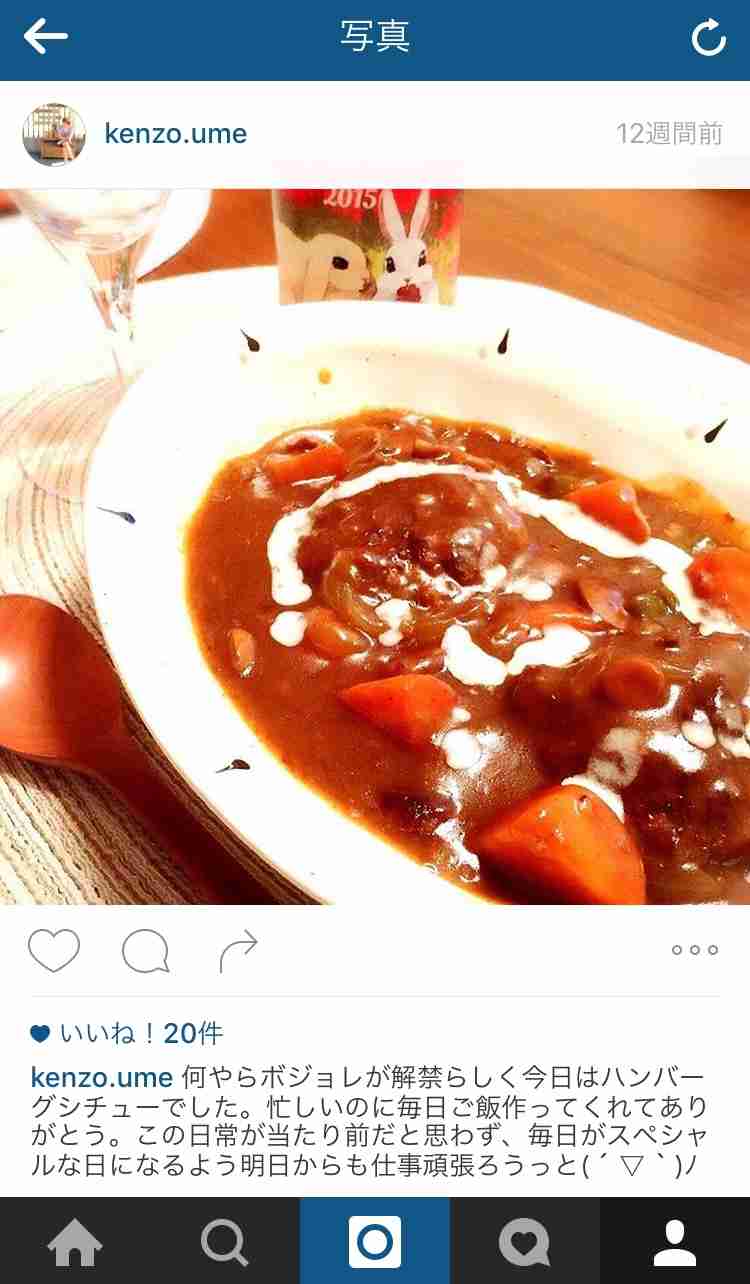Go back from the 写真 screen
Screen dimensions: 750x1284
[46, 38]
